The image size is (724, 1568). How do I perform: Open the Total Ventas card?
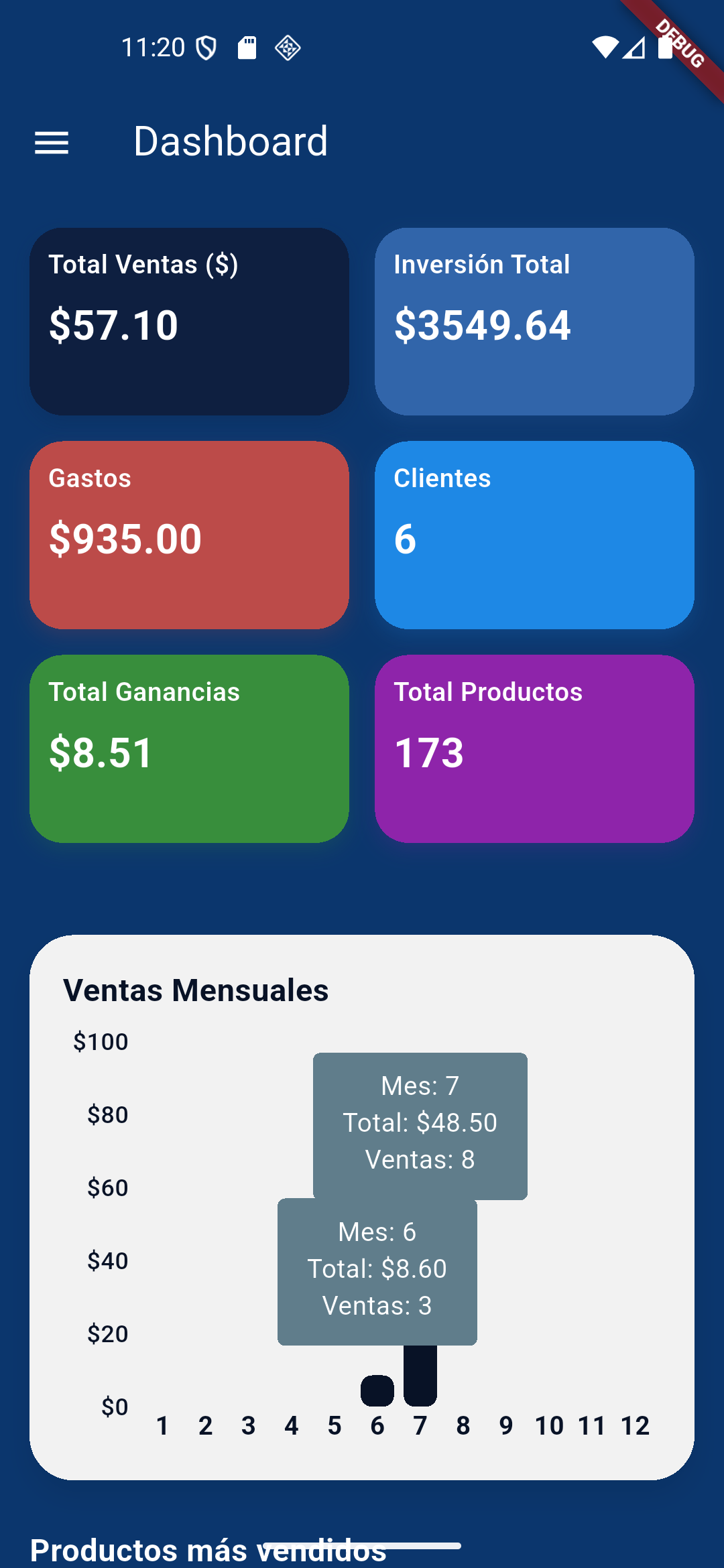[189, 322]
